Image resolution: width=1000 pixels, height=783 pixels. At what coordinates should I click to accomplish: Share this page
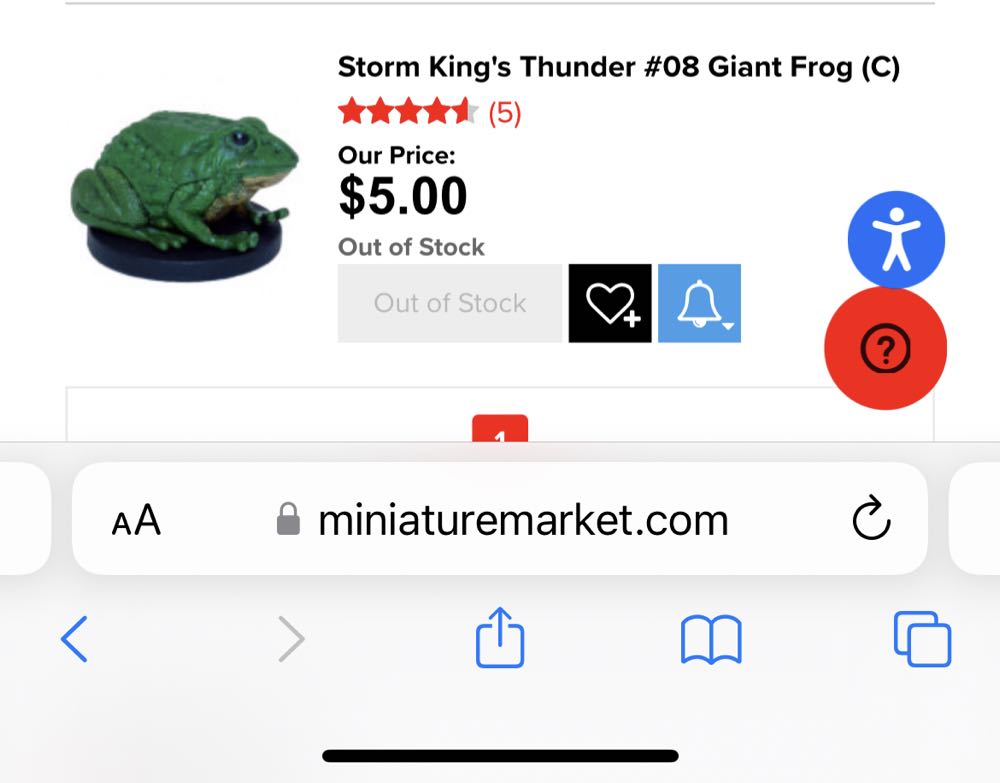coord(500,638)
